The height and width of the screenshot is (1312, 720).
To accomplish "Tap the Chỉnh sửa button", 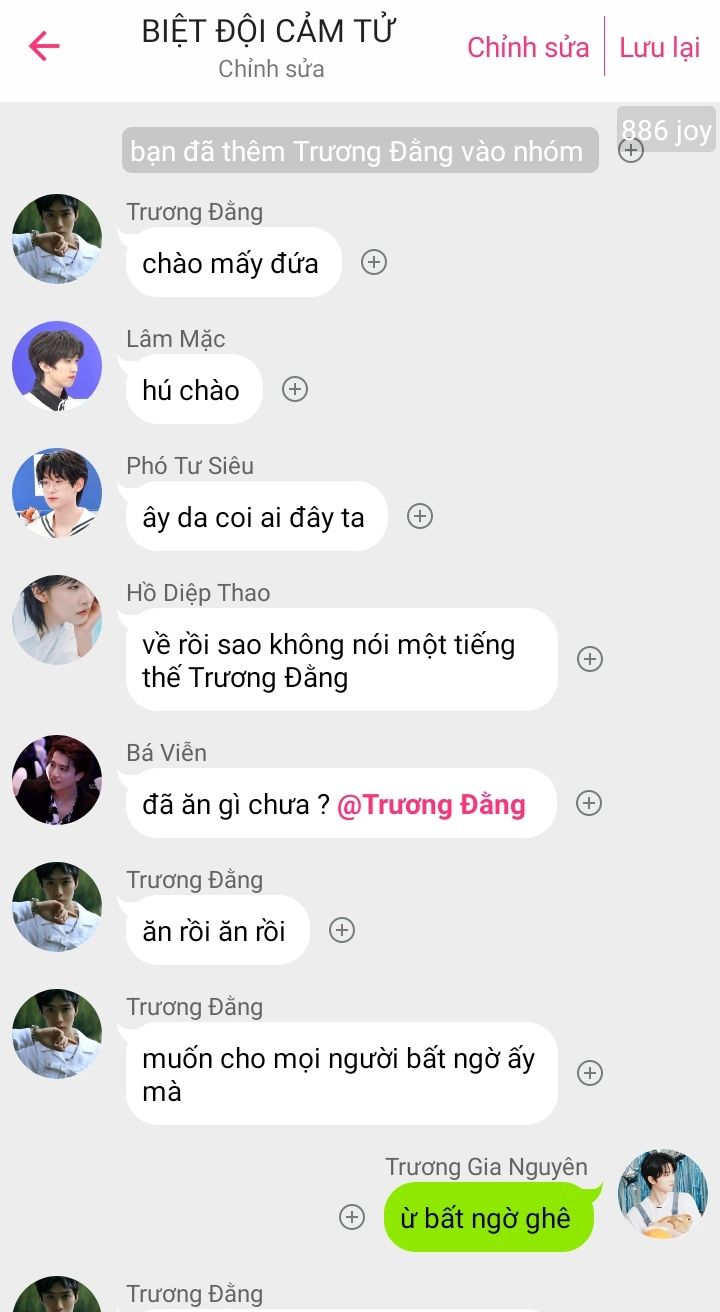I will point(528,47).
